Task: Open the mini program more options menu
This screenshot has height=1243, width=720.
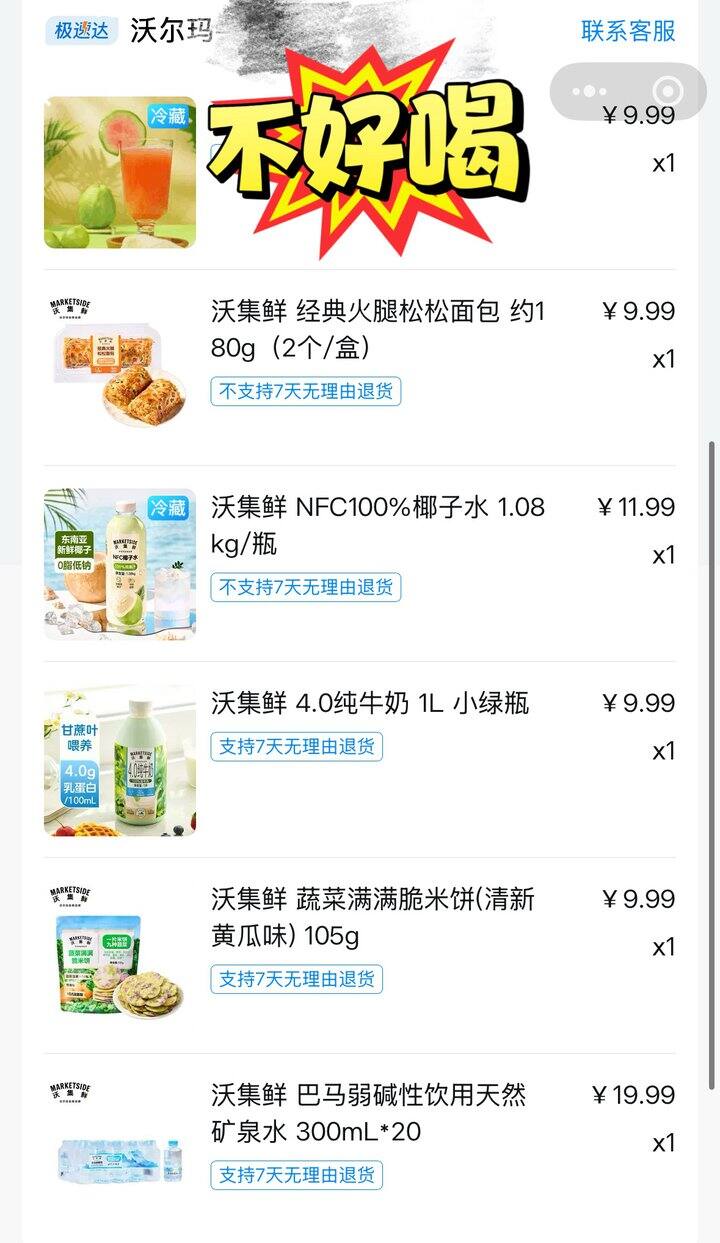Action: (590, 92)
